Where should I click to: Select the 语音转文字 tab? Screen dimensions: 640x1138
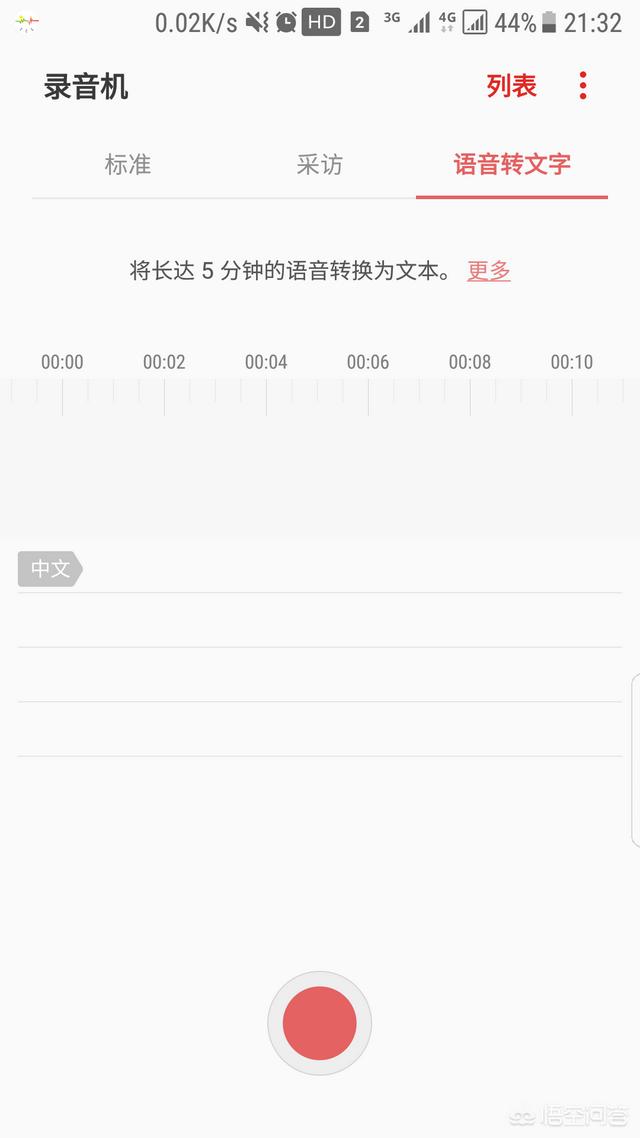tap(512, 165)
